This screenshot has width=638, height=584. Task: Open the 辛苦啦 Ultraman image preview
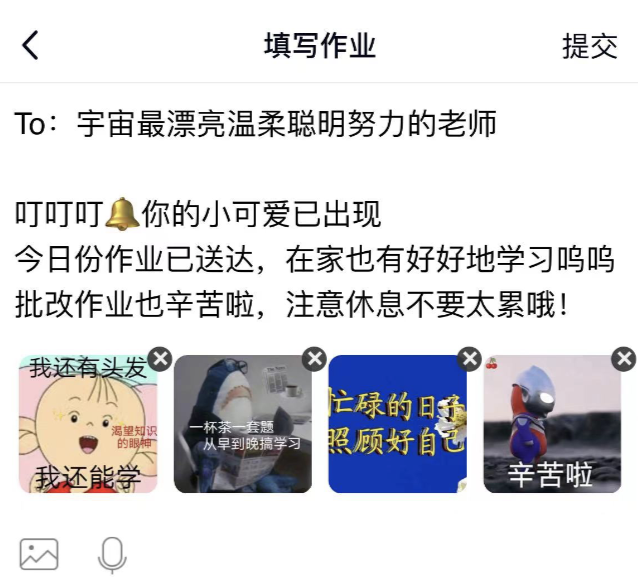point(552,425)
